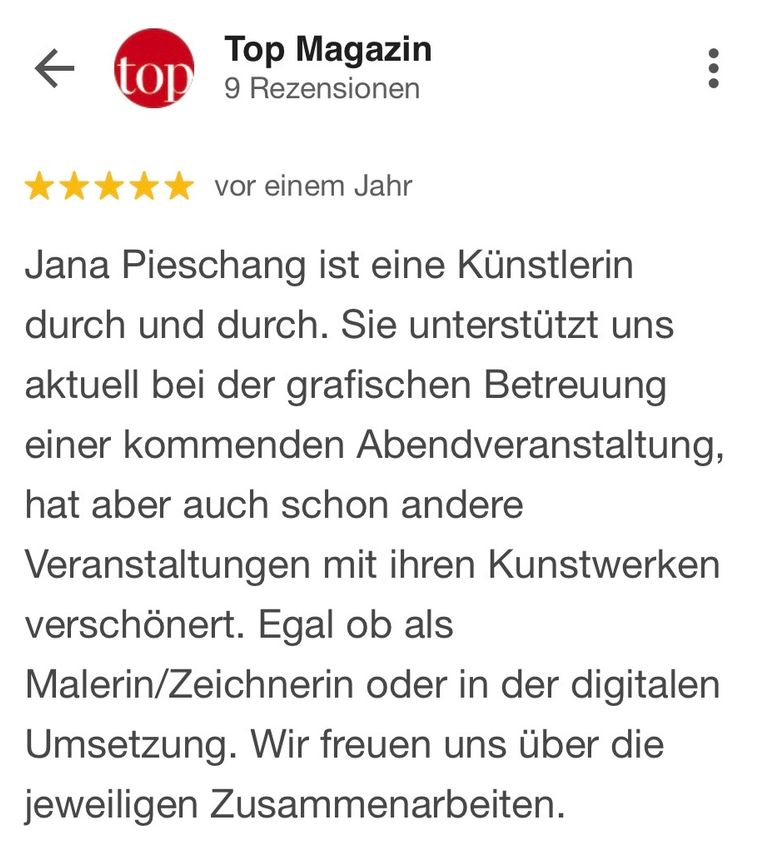The height and width of the screenshot is (850, 768).
Task: Go back with the arrow icon
Action: 54,68
